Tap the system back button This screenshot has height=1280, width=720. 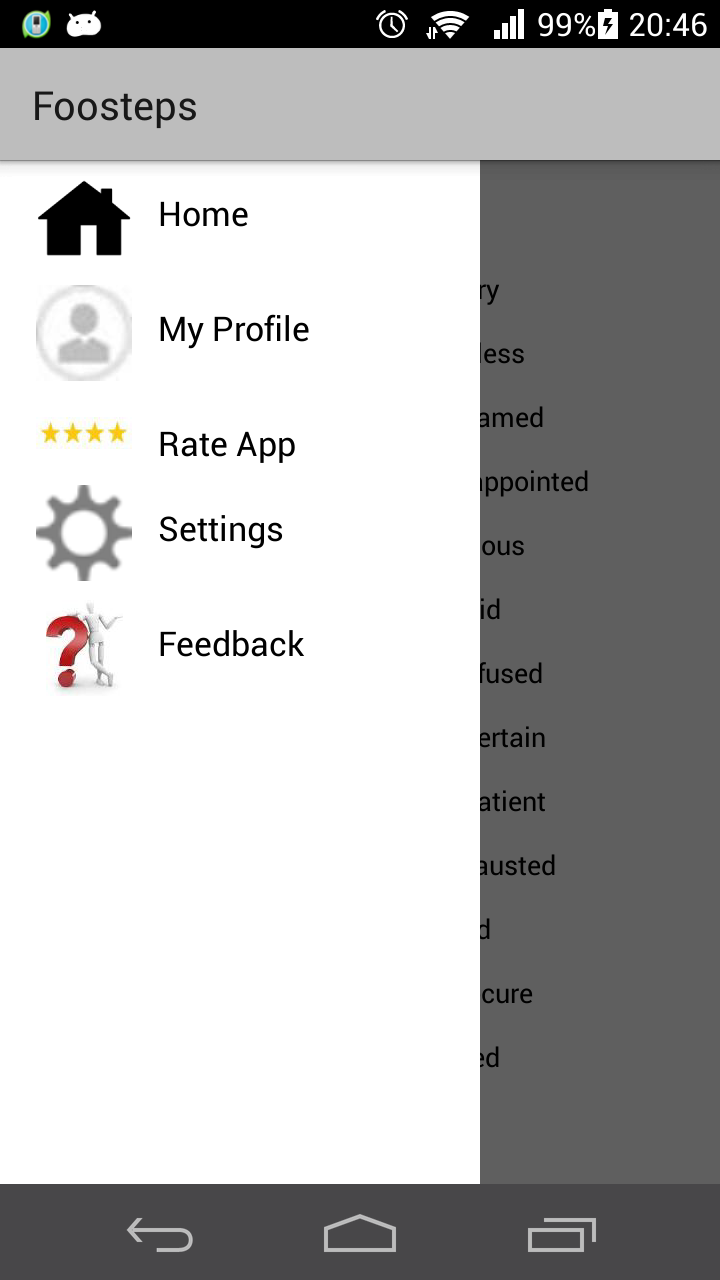160,1234
